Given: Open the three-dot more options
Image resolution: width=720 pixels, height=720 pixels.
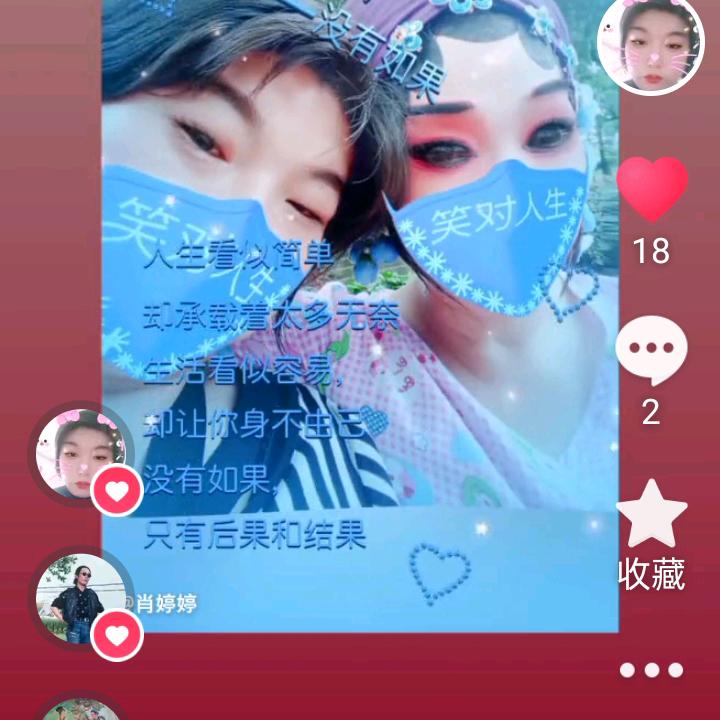Looking at the screenshot, I should (651, 670).
